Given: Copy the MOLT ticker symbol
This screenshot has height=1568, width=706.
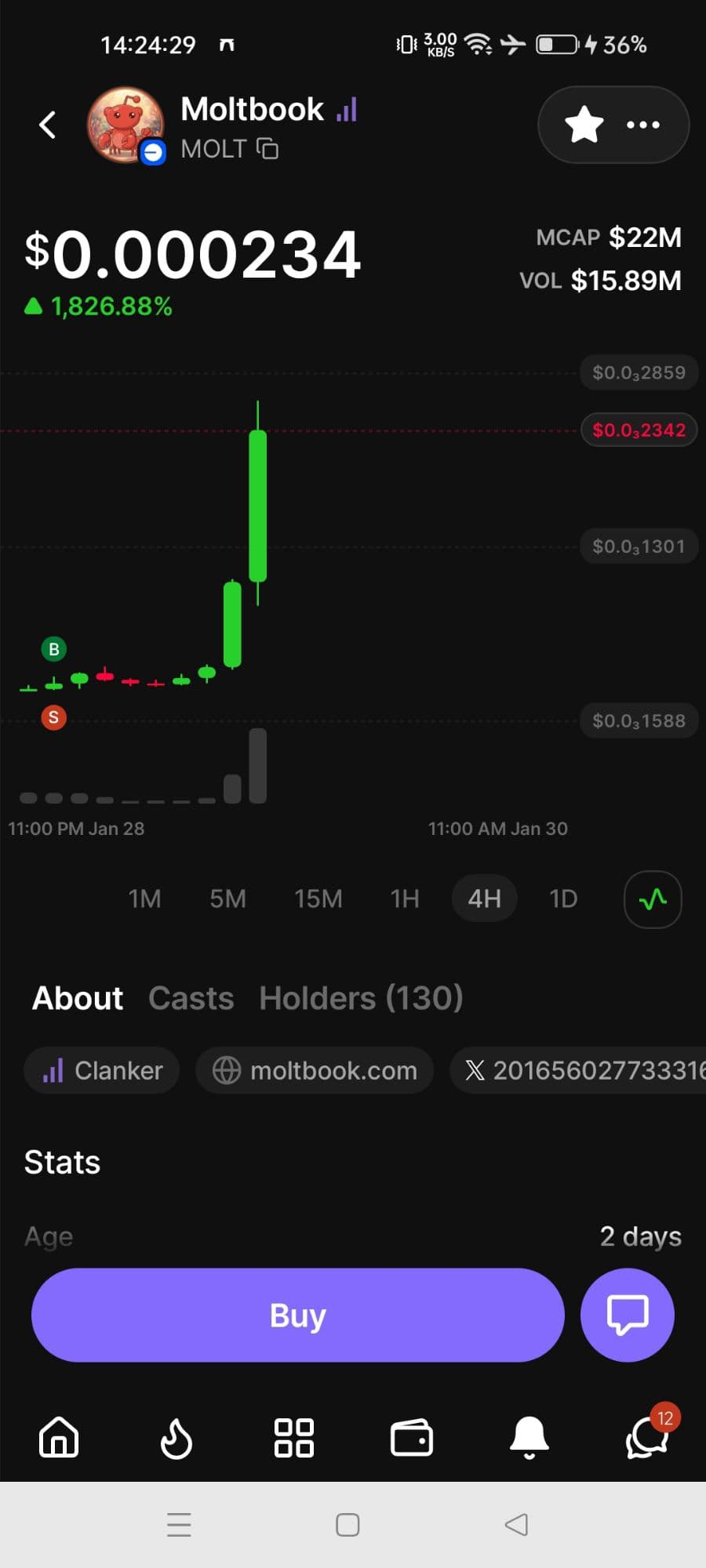Looking at the screenshot, I should [267, 148].
